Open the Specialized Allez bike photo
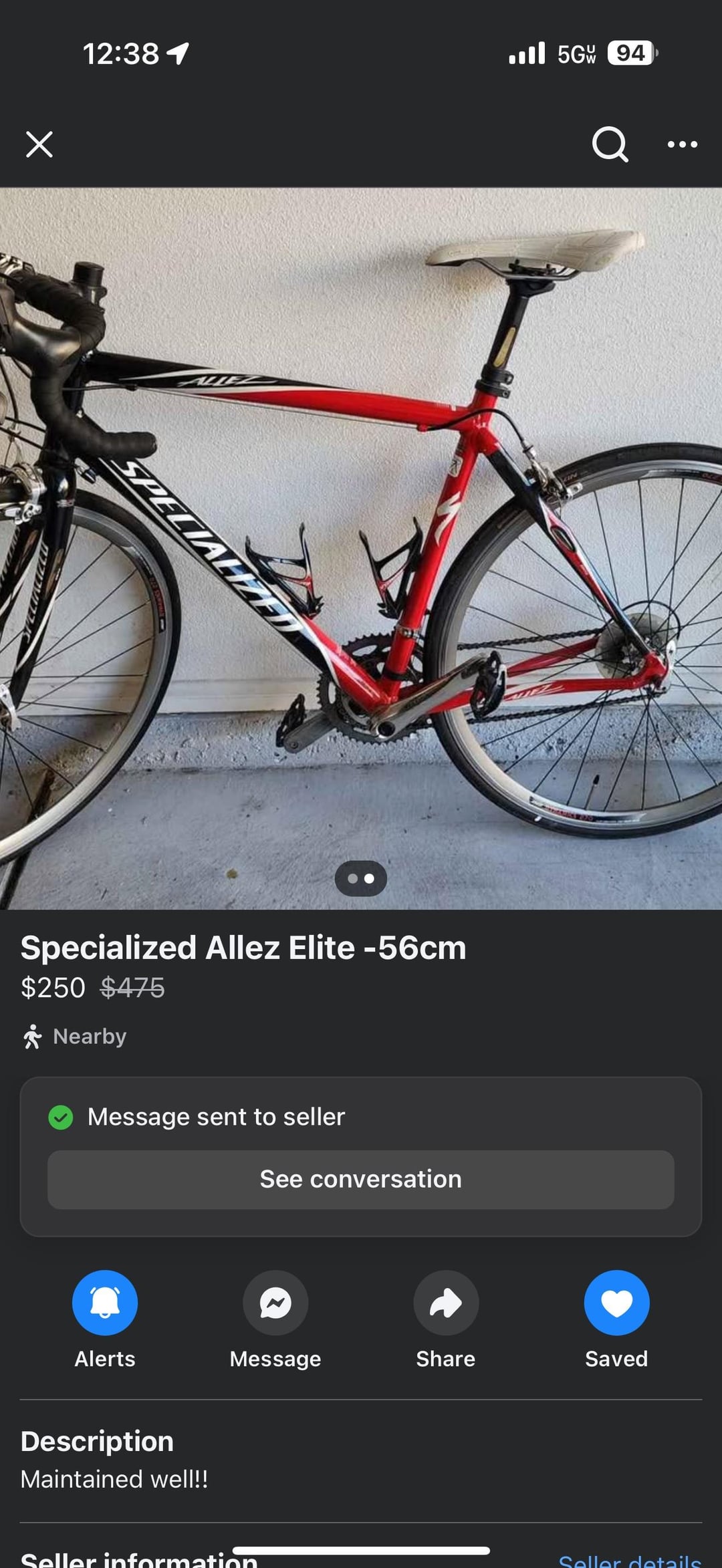 click(x=361, y=548)
